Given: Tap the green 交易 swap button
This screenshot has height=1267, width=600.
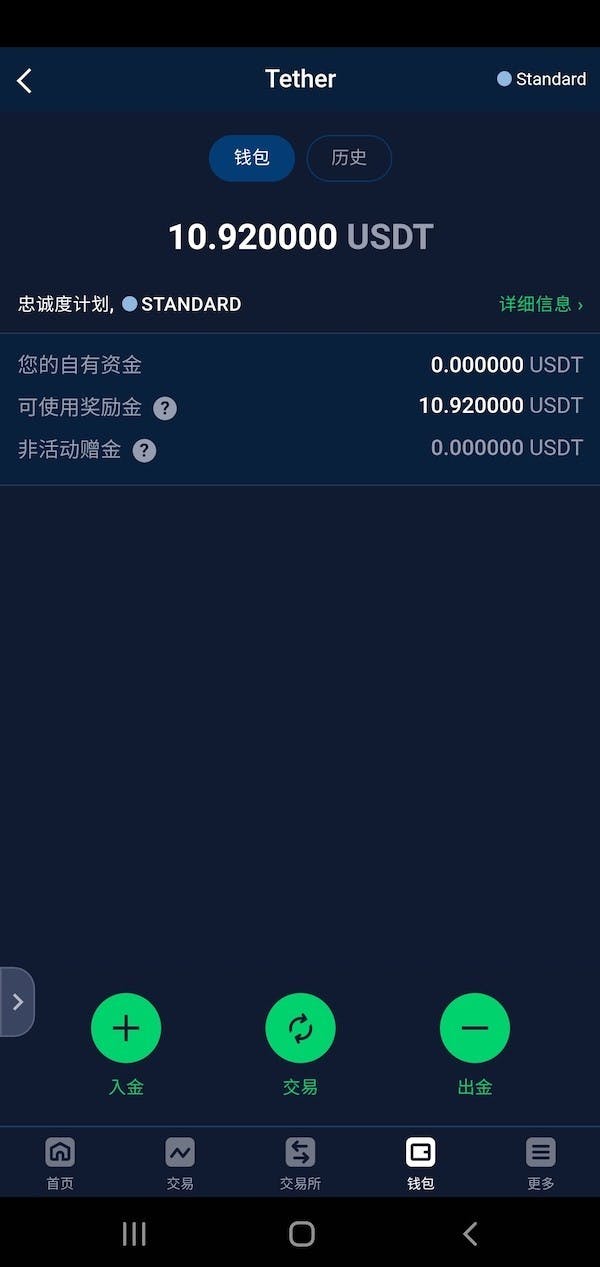Looking at the screenshot, I should point(300,1028).
